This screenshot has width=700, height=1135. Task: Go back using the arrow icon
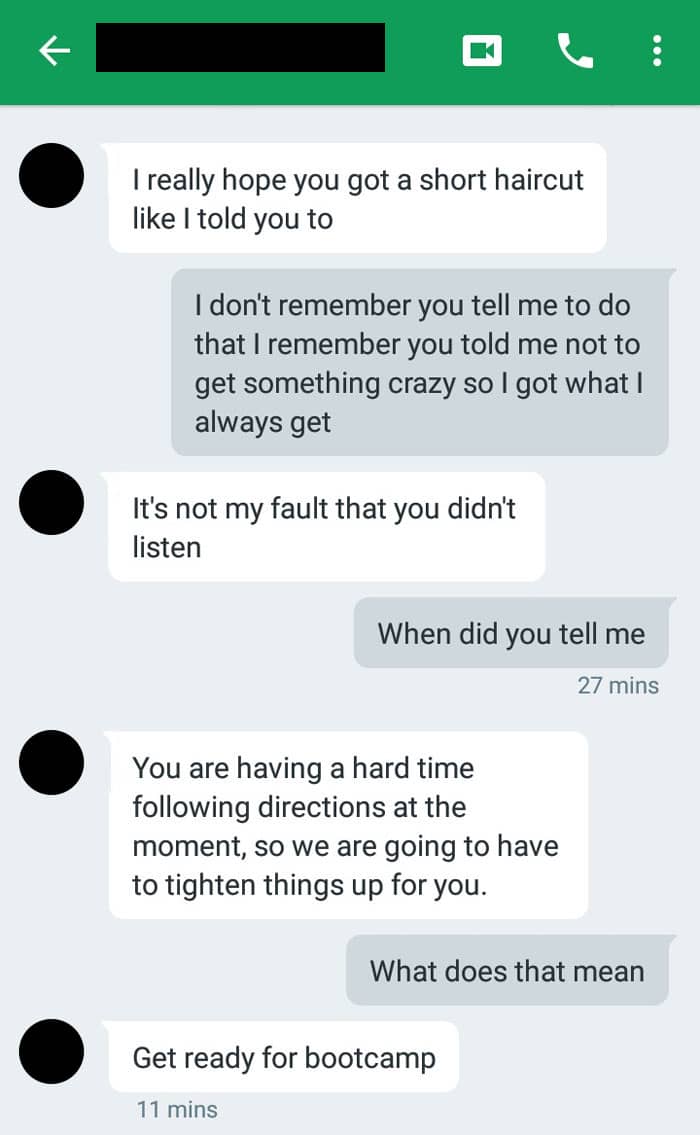54,51
